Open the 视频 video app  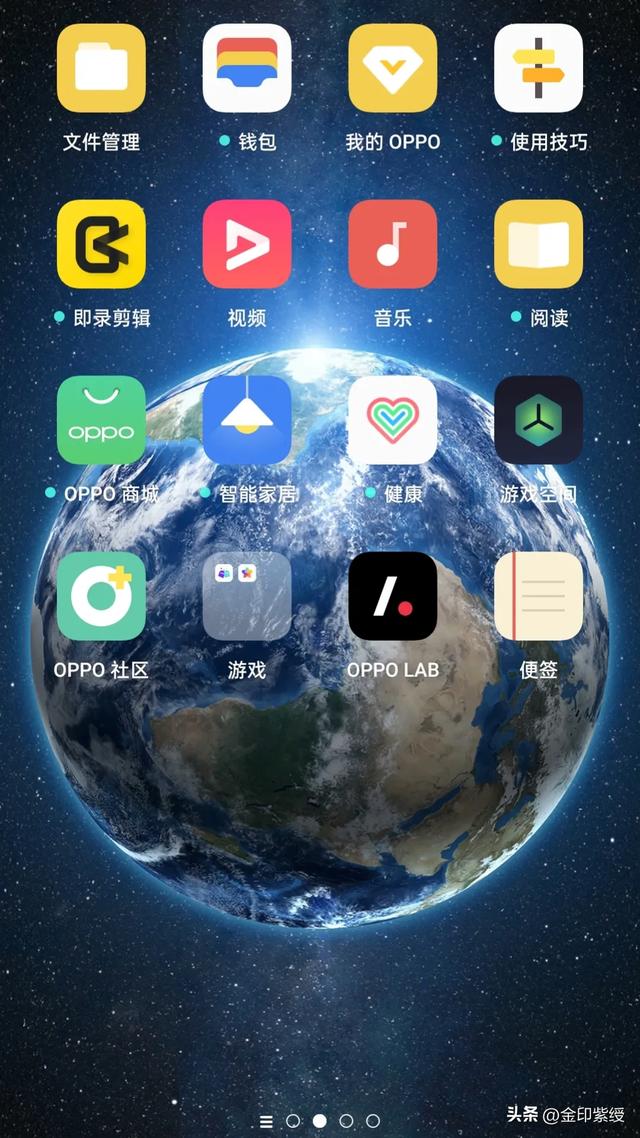point(247,244)
